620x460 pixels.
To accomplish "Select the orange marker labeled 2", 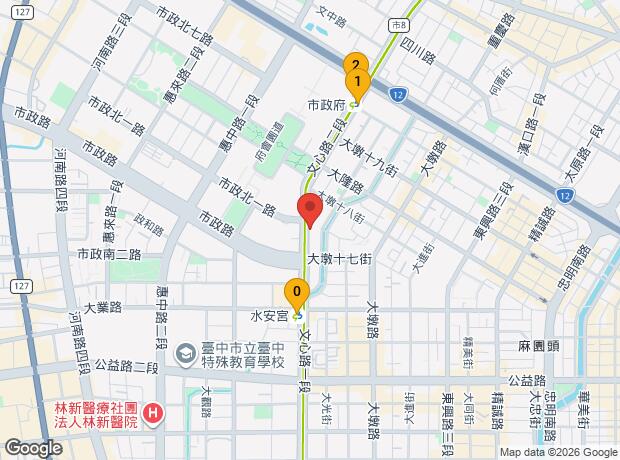I will tap(355, 63).
